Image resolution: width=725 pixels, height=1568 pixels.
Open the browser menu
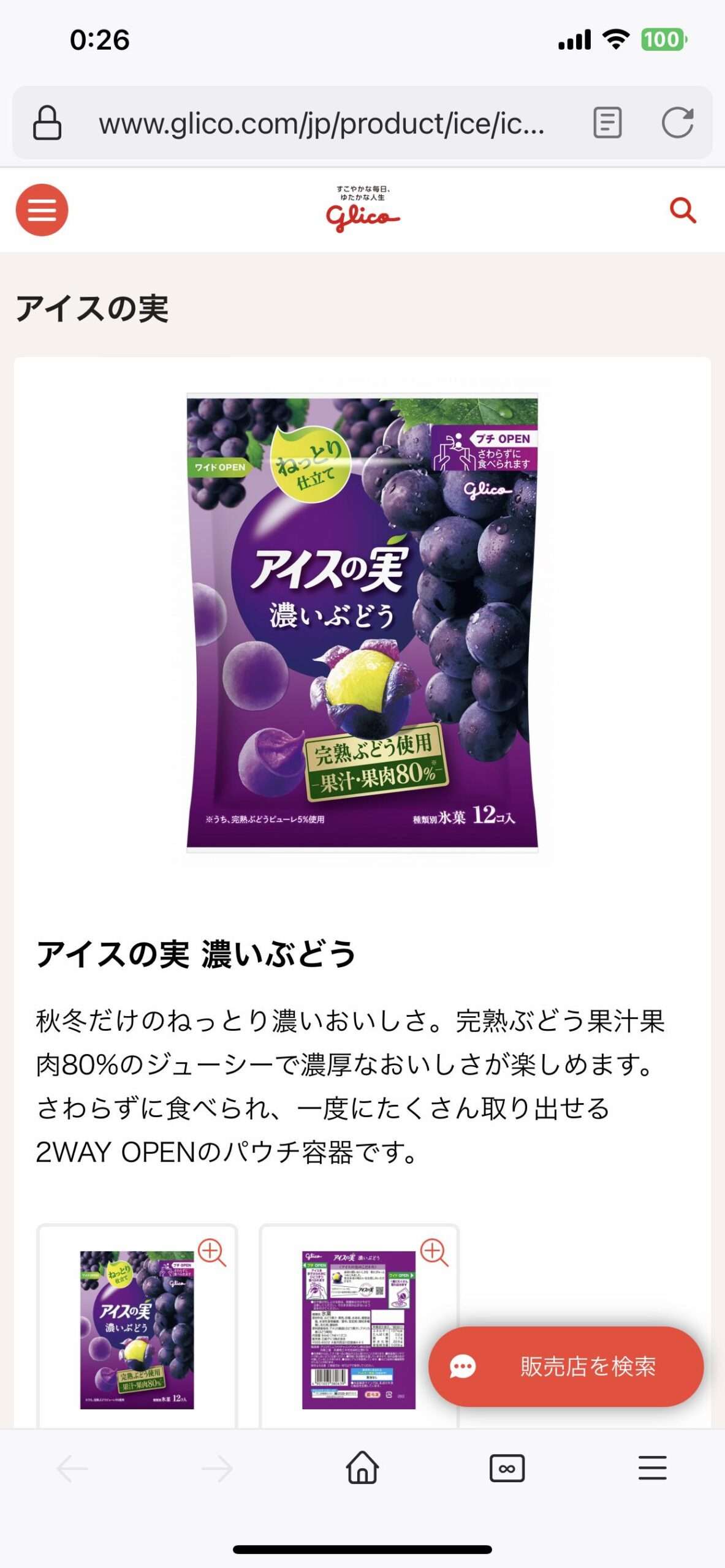(652, 1468)
